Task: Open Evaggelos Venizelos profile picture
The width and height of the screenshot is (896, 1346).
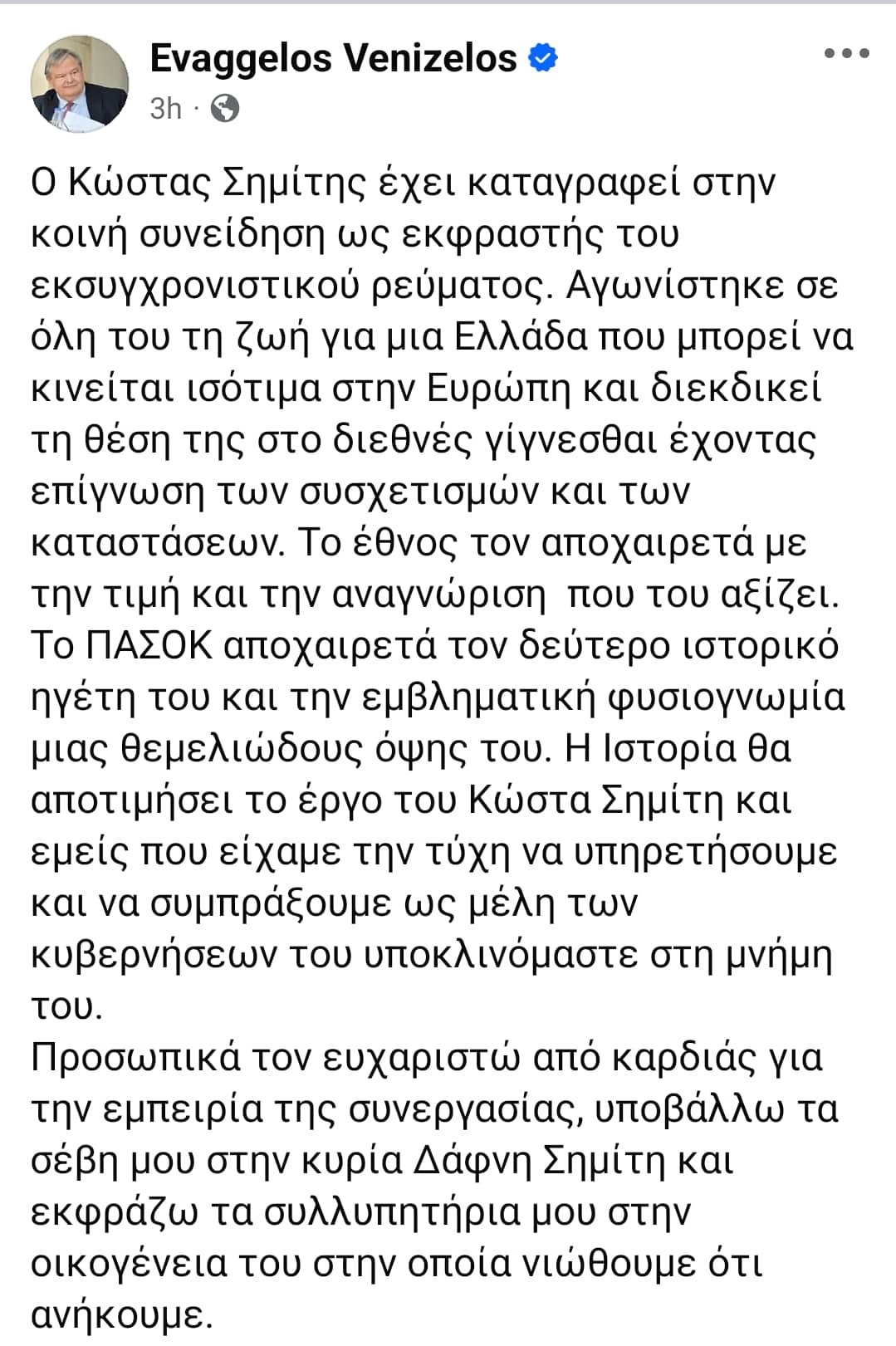Action: point(80,84)
